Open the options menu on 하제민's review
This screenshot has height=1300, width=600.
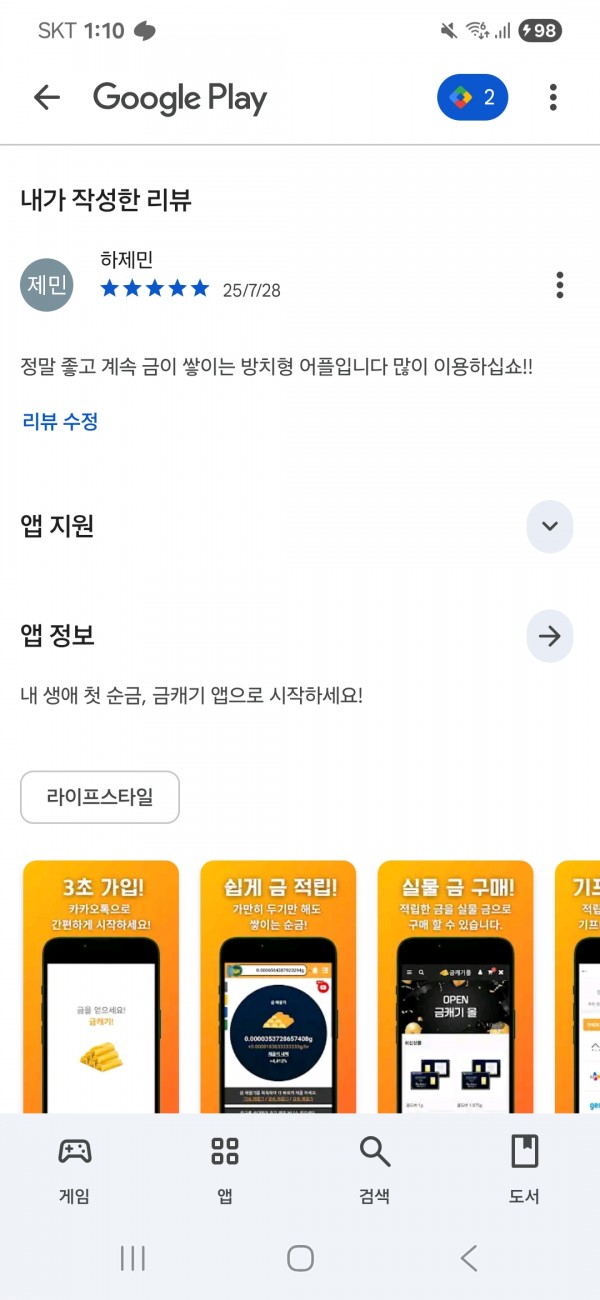pos(560,285)
